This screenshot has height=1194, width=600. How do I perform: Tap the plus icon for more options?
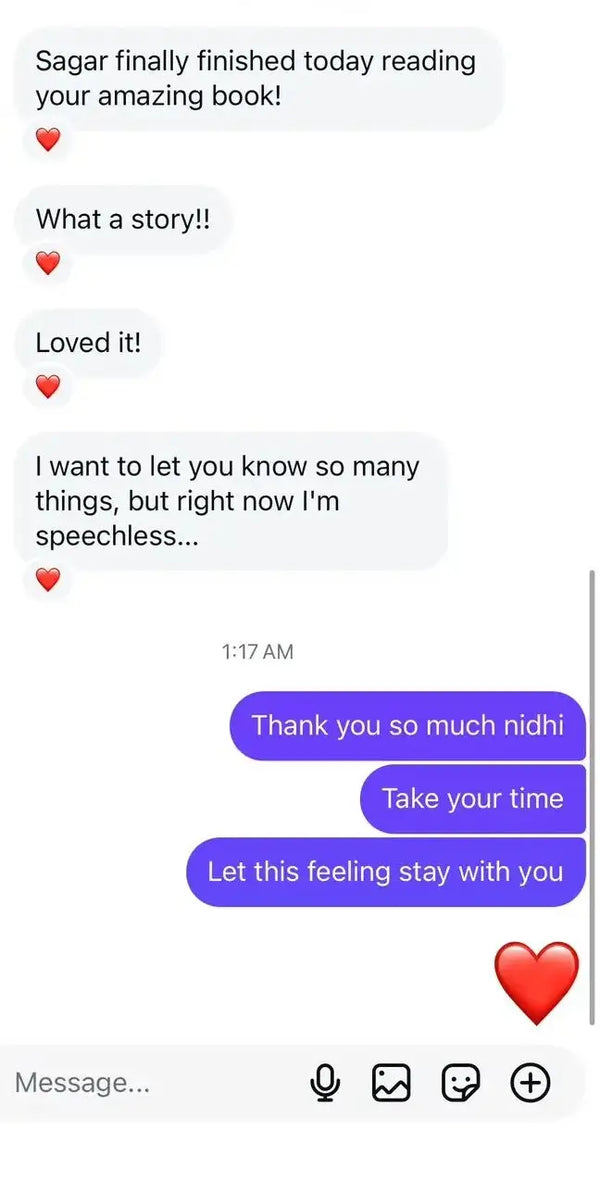(530, 1082)
